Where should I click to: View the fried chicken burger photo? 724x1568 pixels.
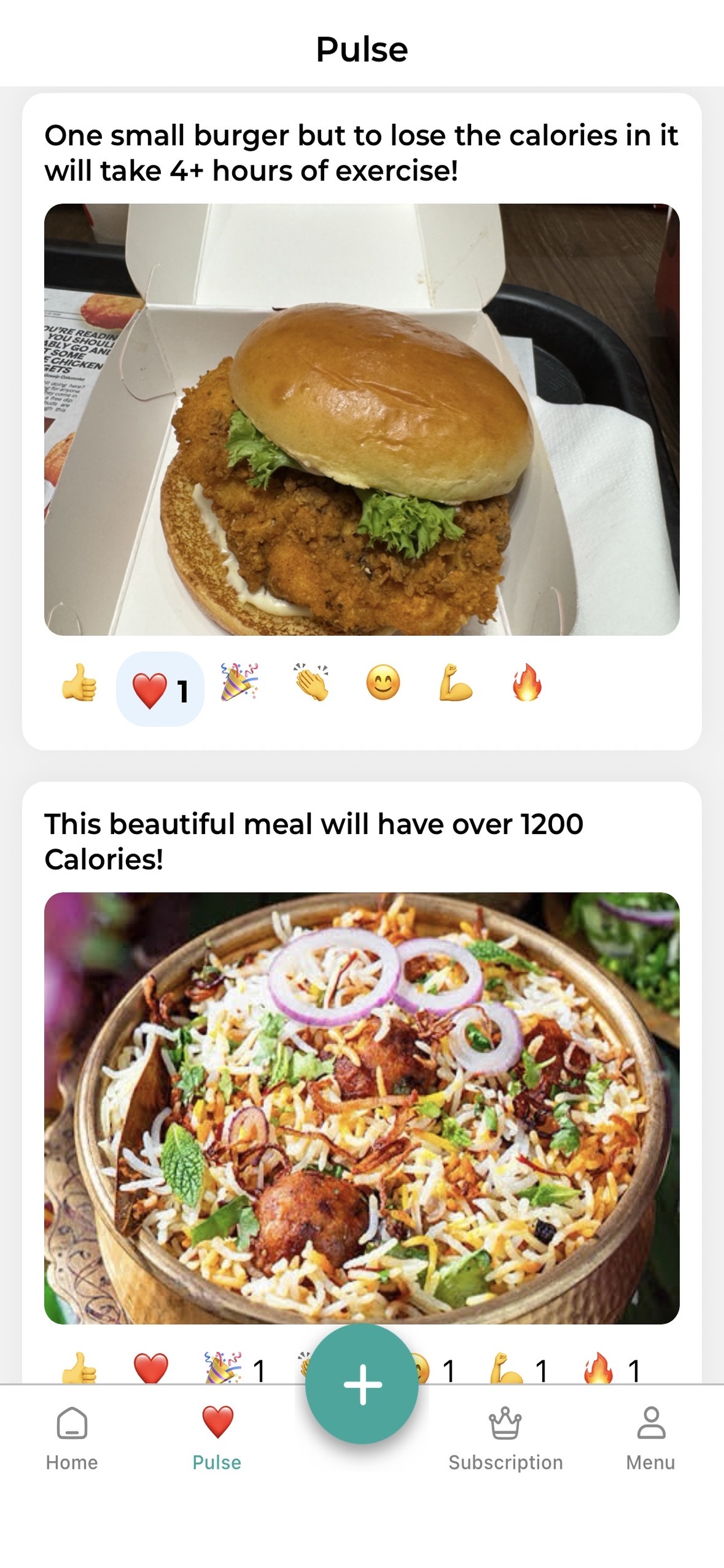[x=361, y=420]
